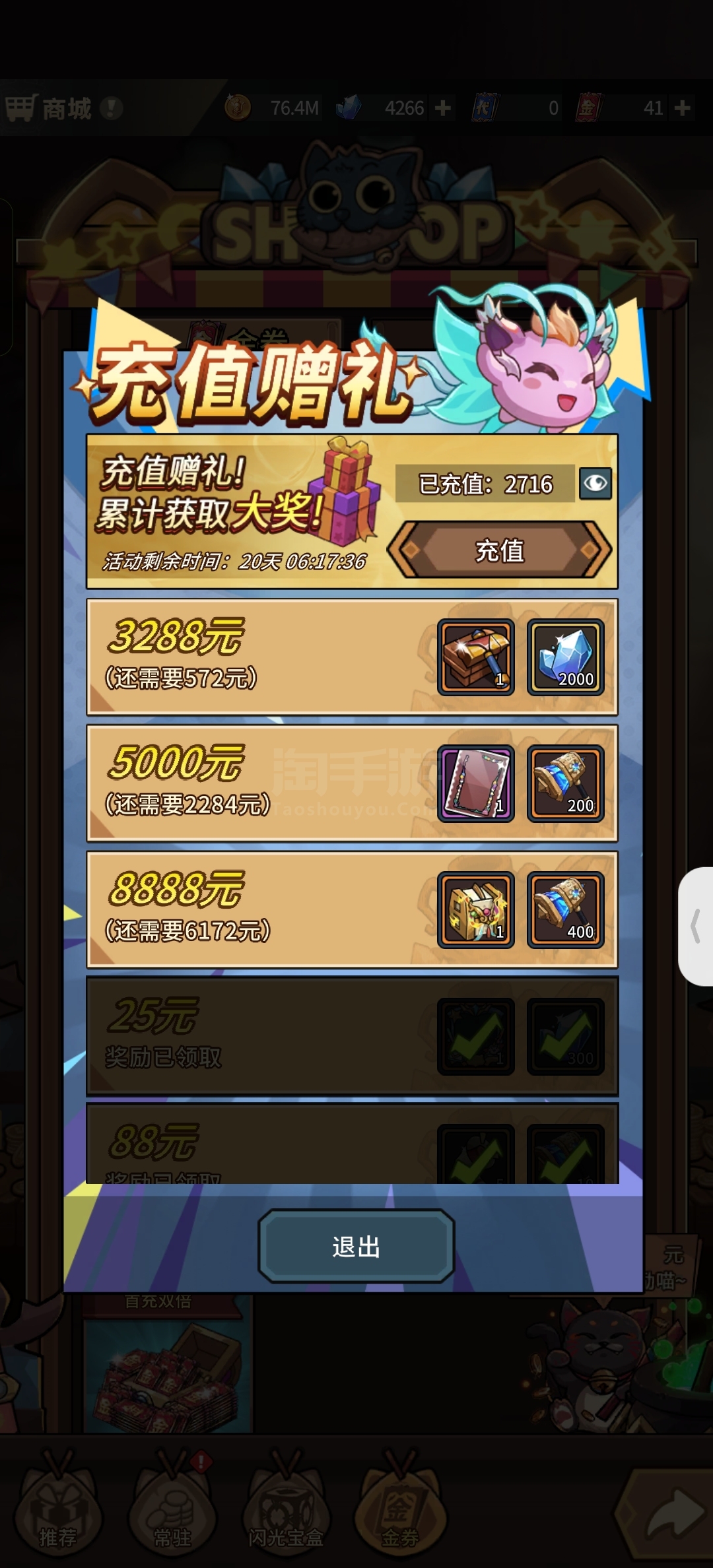View 2000 crystal reward in 3288元 tier

coord(565,657)
